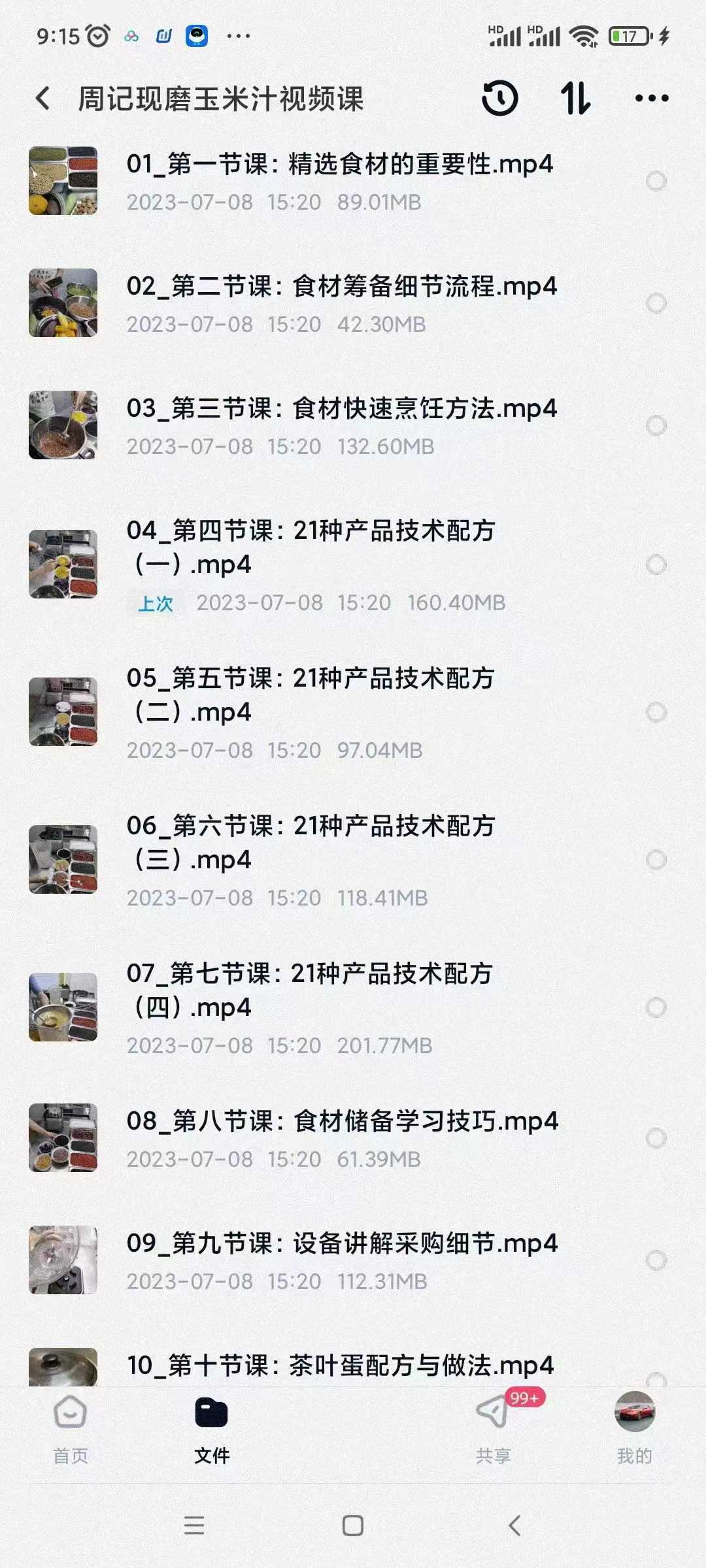Open 09_第九节课：设备讲解采购细节.mp4

coord(341,1243)
